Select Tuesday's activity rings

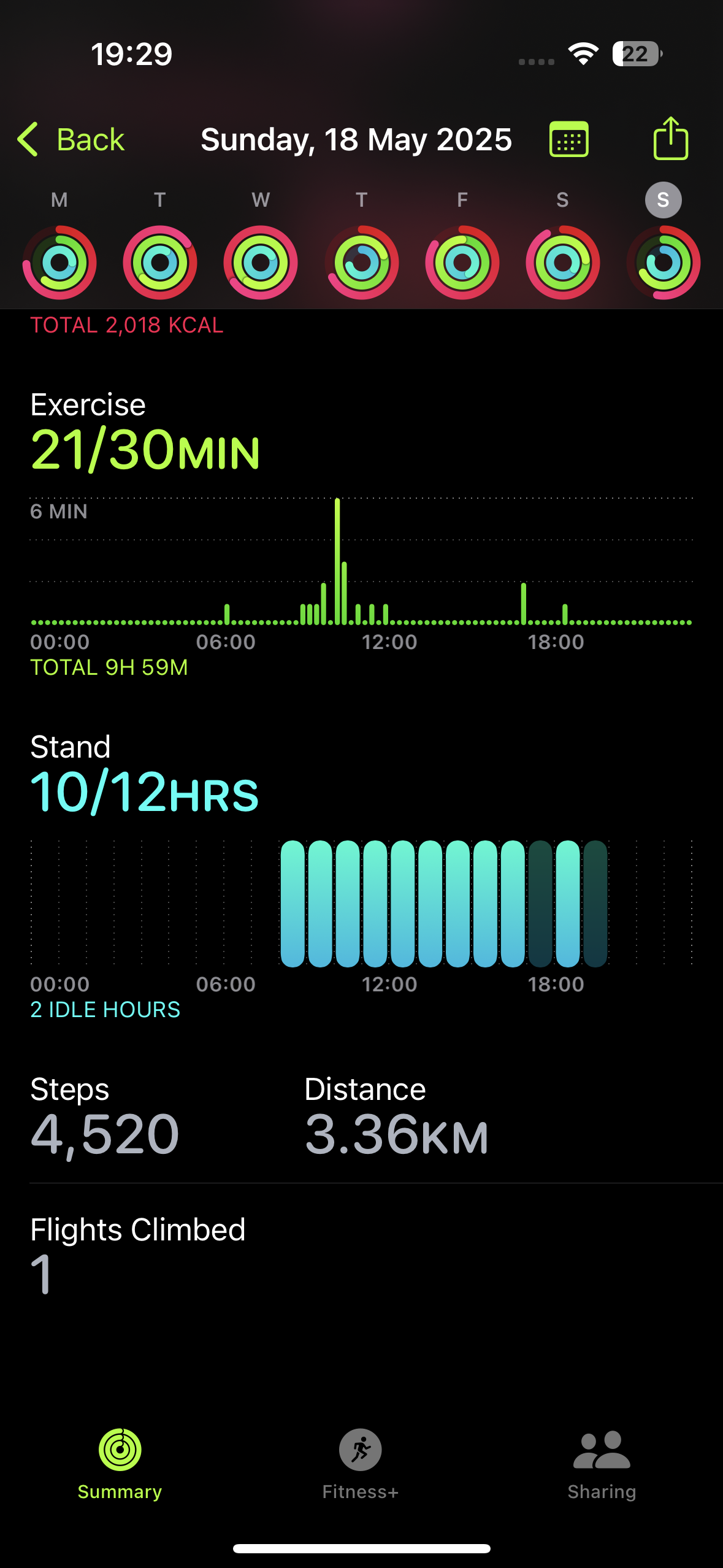(160, 263)
